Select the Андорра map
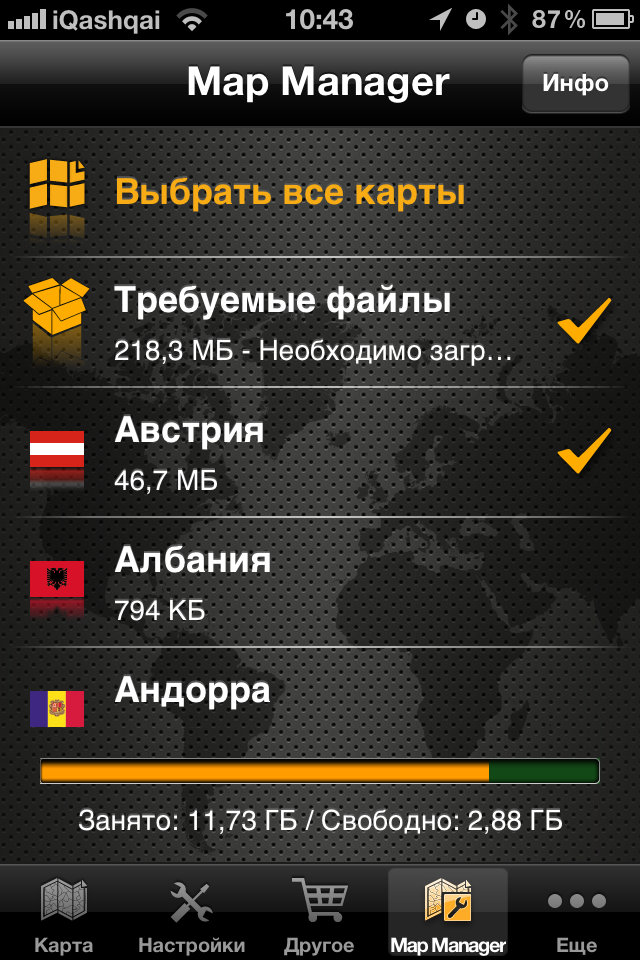Viewport: 640px width, 960px height. [320, 700]
